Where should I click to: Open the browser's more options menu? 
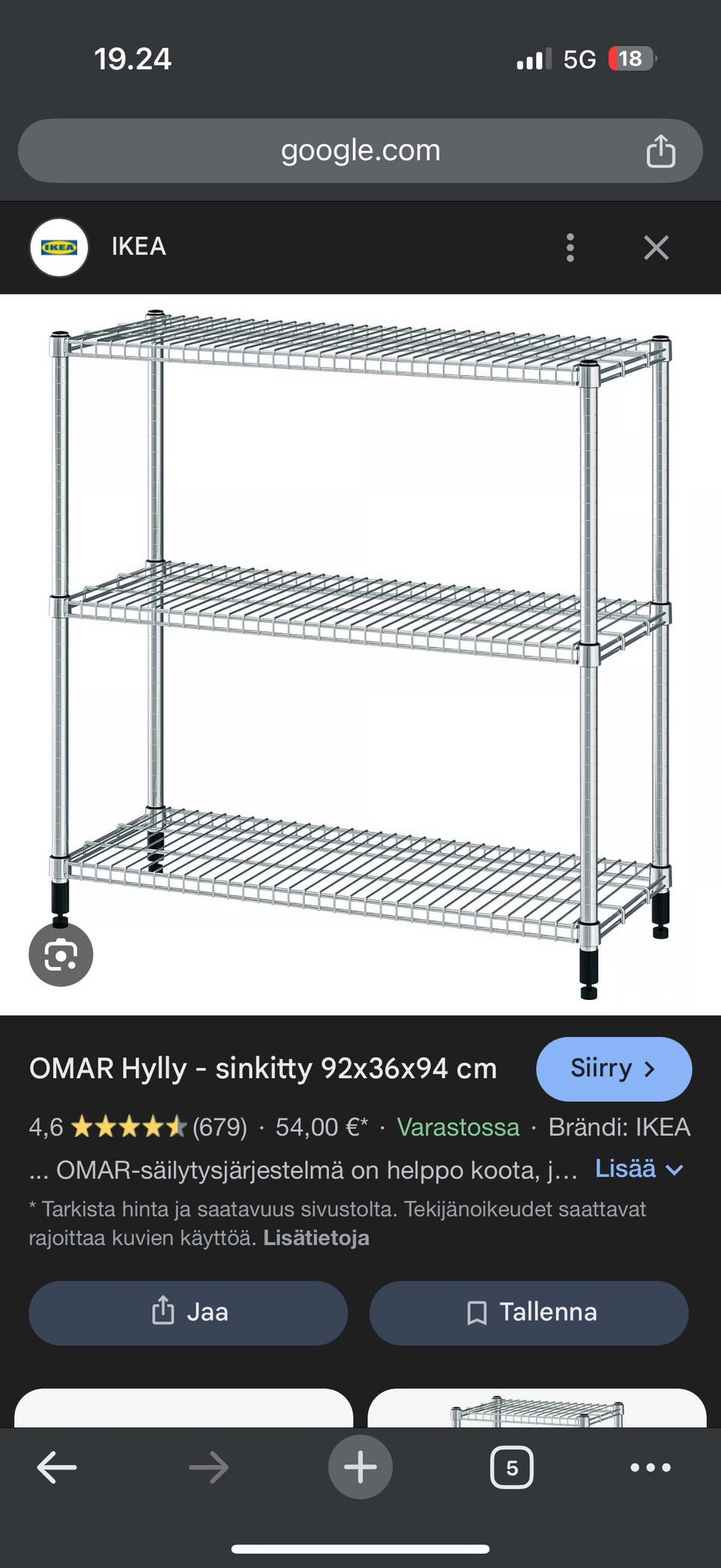click(650, 1467)
